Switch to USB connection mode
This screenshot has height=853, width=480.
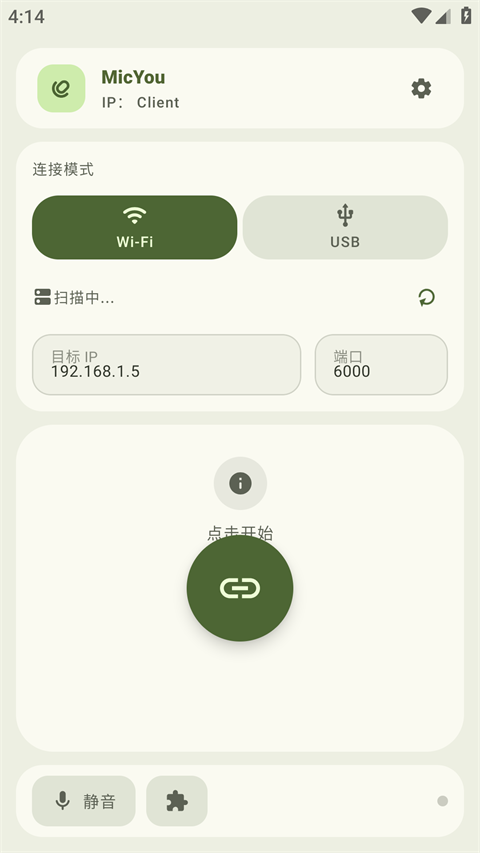coord(345,227)
